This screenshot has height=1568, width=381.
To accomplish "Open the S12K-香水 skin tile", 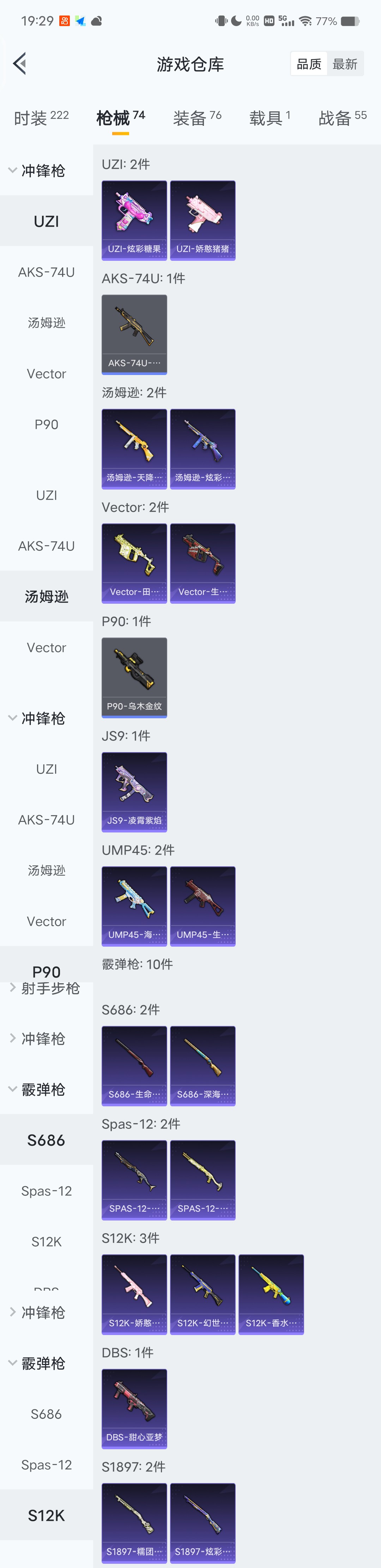I will (x=271, y=1294).
